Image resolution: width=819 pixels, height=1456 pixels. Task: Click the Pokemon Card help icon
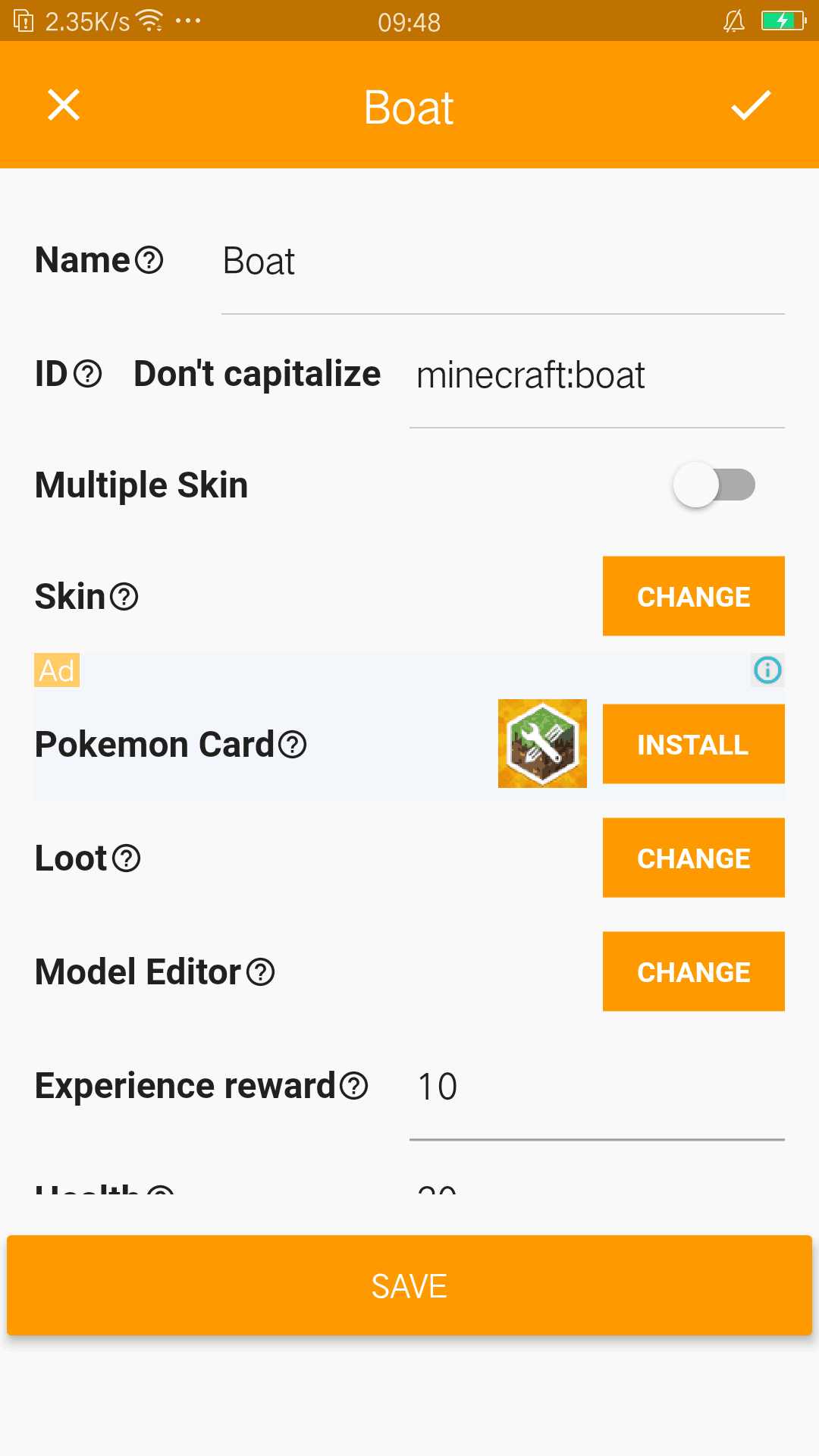291,745
